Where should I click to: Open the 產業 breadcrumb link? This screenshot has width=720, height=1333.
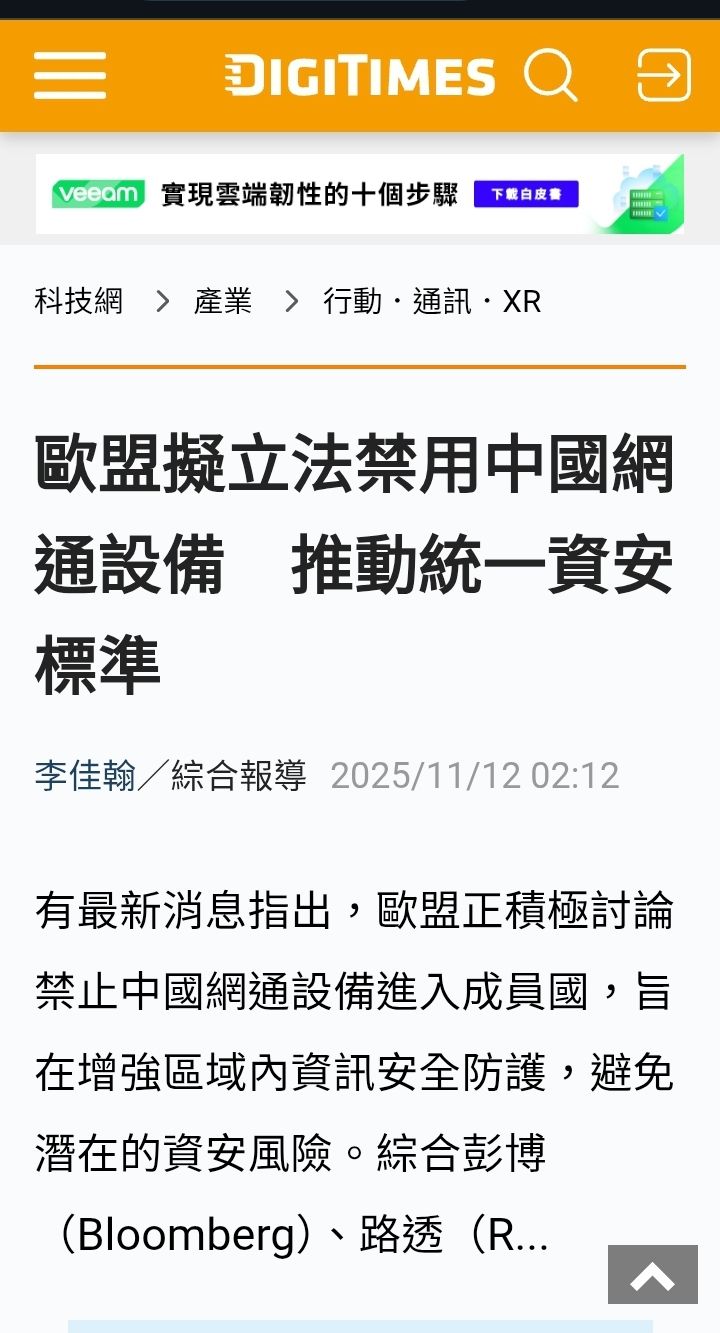[223, 301]
